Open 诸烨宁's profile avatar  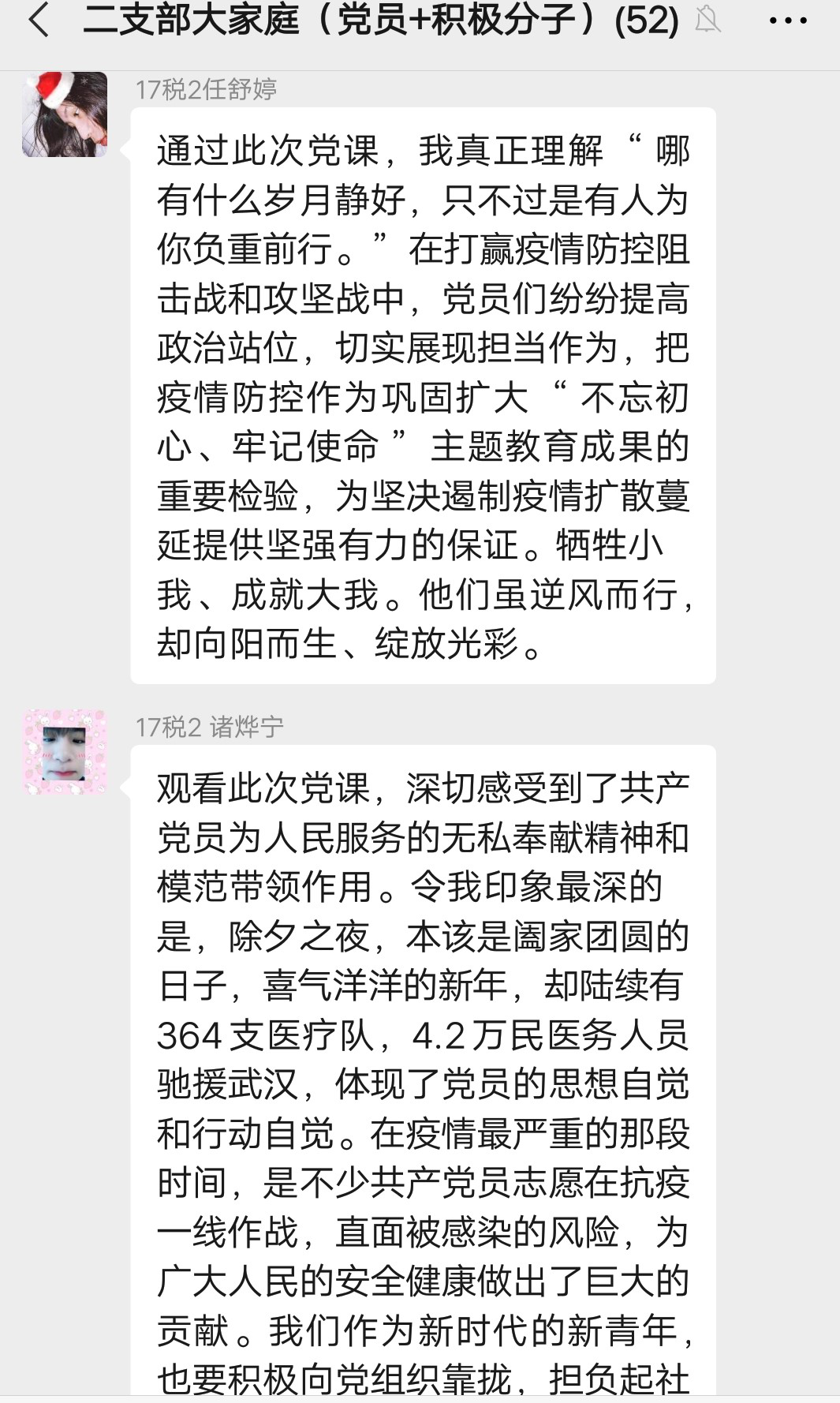[65, 751]
